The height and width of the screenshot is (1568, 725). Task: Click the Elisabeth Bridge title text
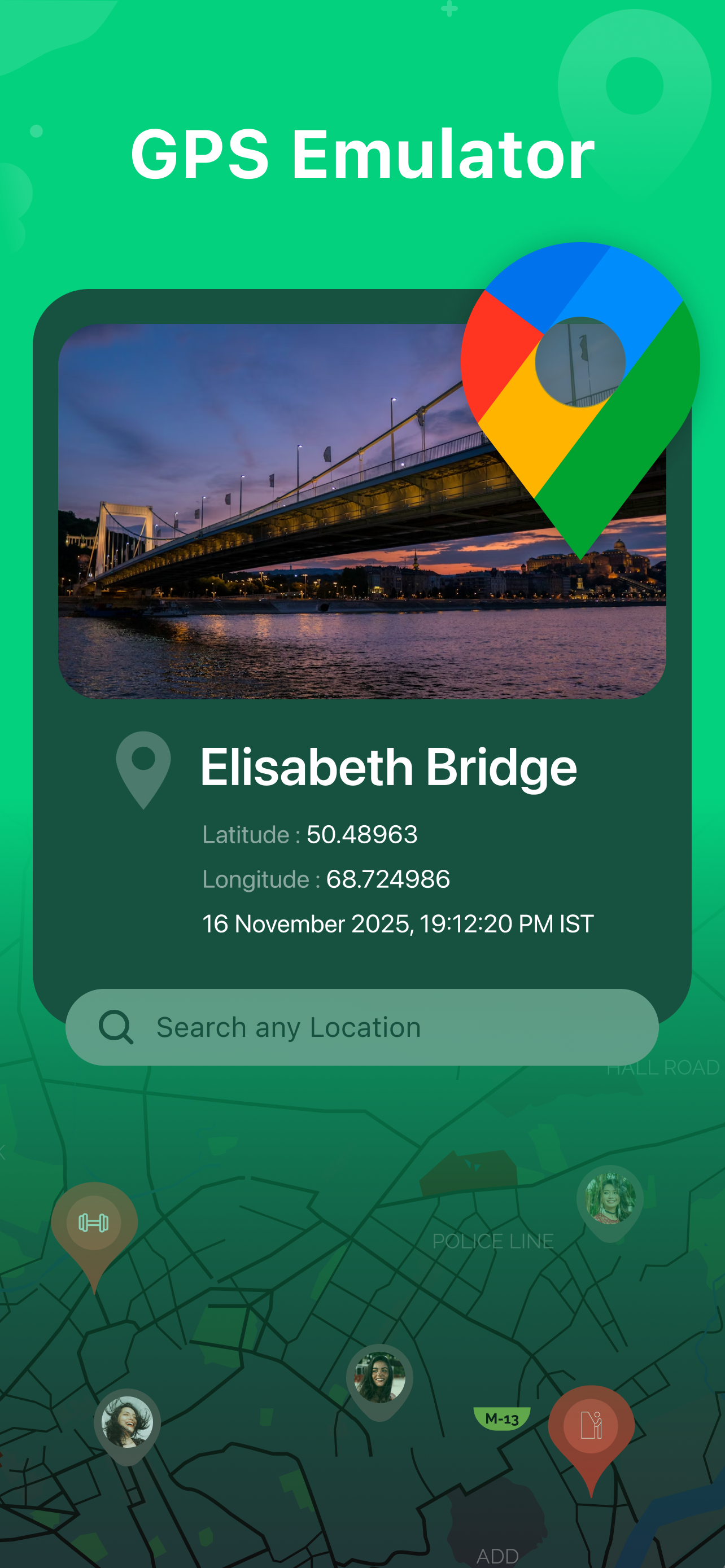389,768
